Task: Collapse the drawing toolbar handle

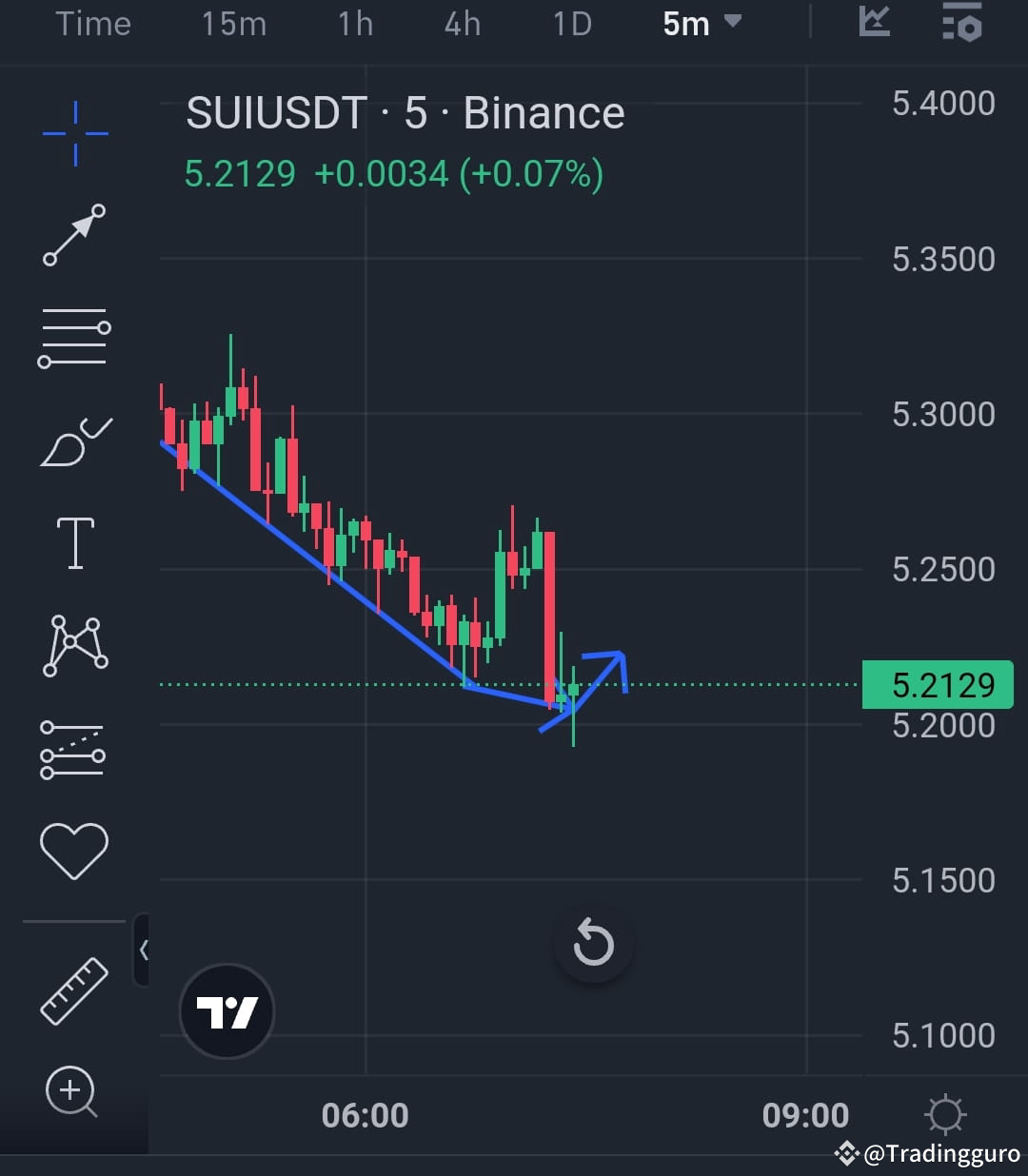Action: click(x=144, y=949)
